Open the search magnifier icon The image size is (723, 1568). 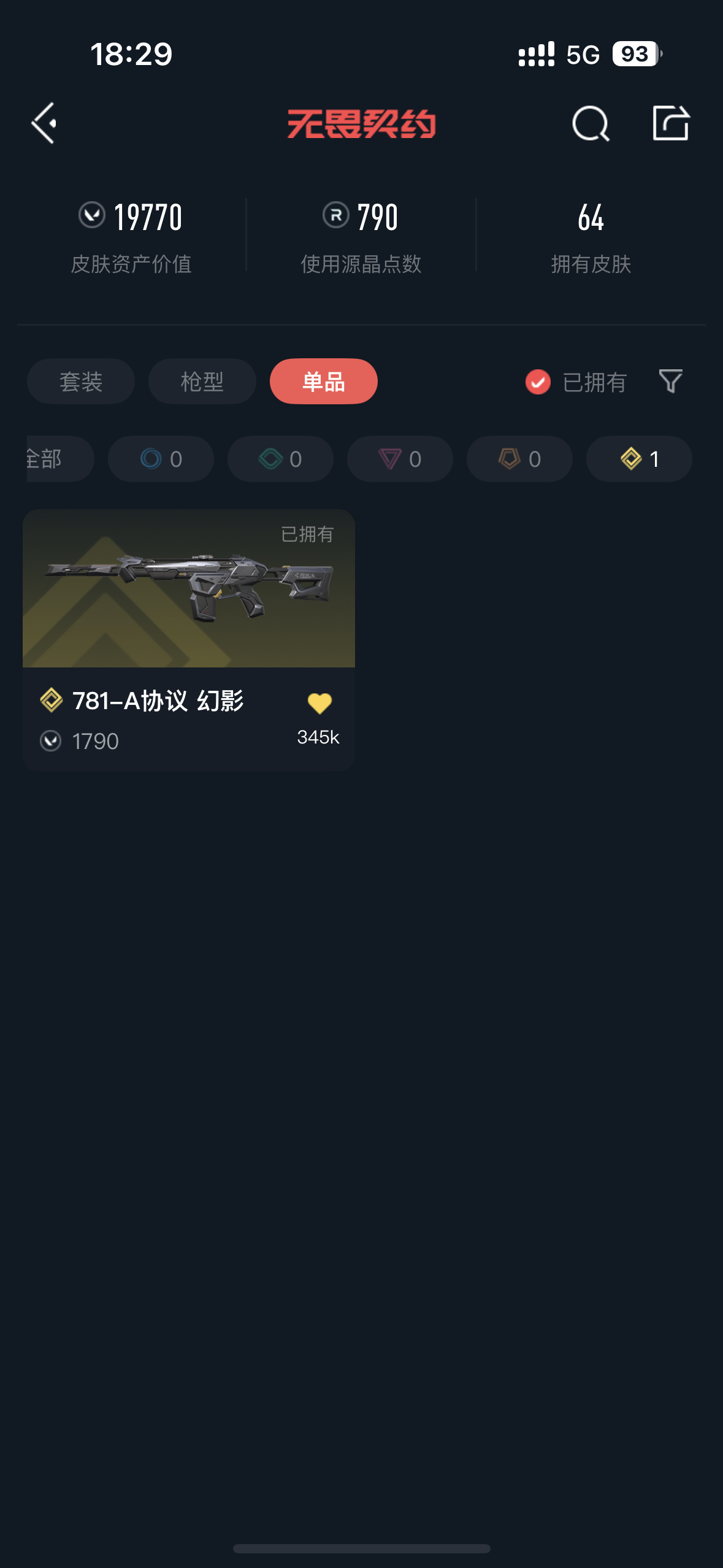coord(590,123)
